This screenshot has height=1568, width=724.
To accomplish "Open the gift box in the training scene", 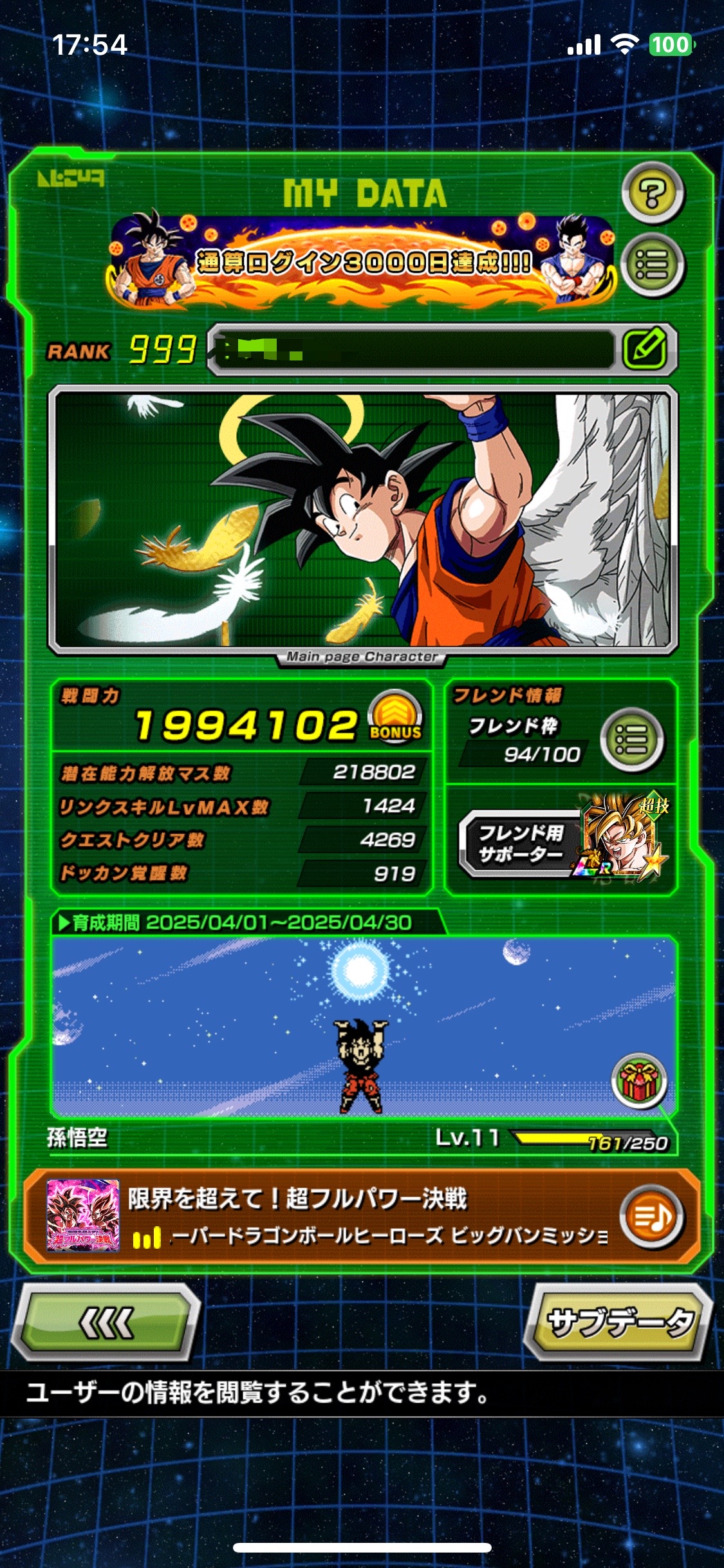I will pos(639,1081).
